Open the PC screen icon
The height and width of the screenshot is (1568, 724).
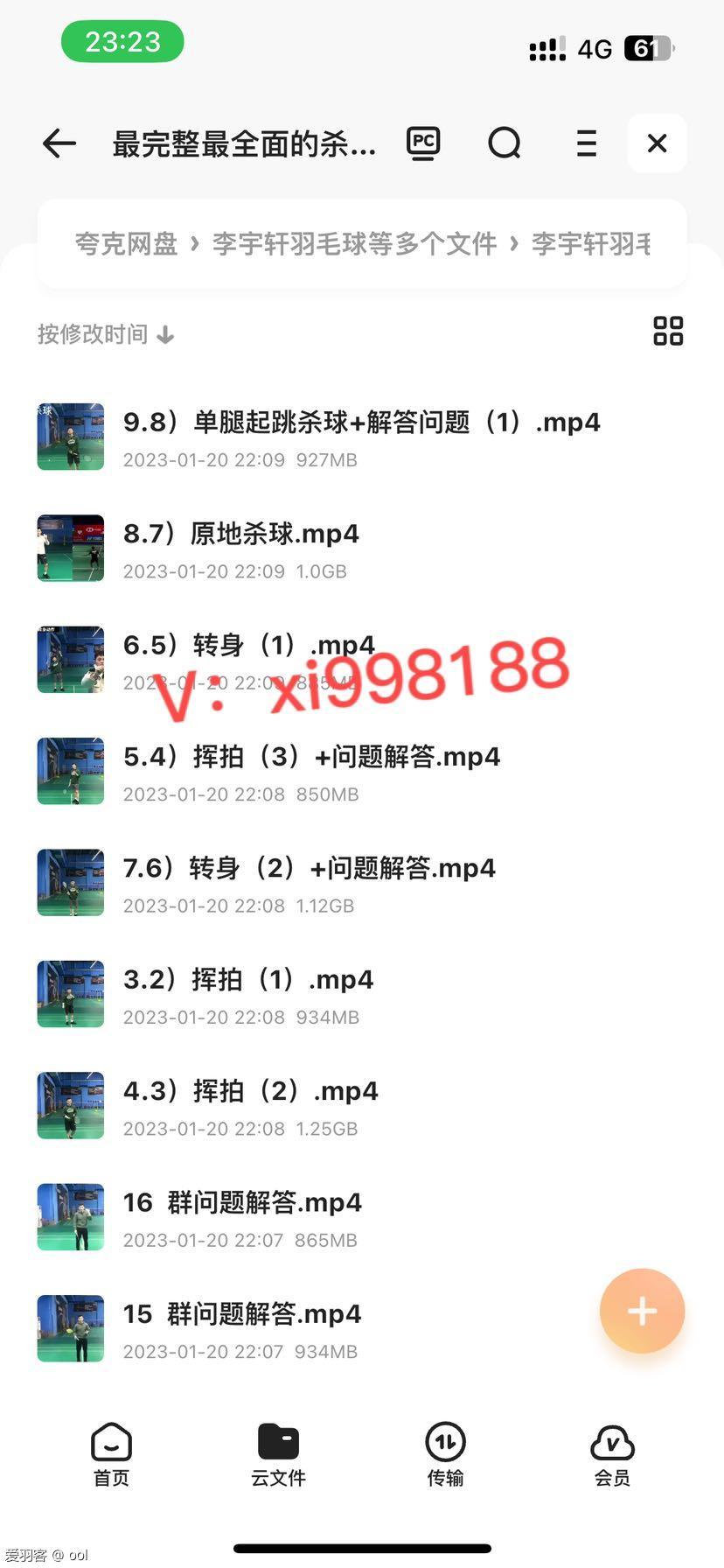pyautogui.click(x=423, y=143)
